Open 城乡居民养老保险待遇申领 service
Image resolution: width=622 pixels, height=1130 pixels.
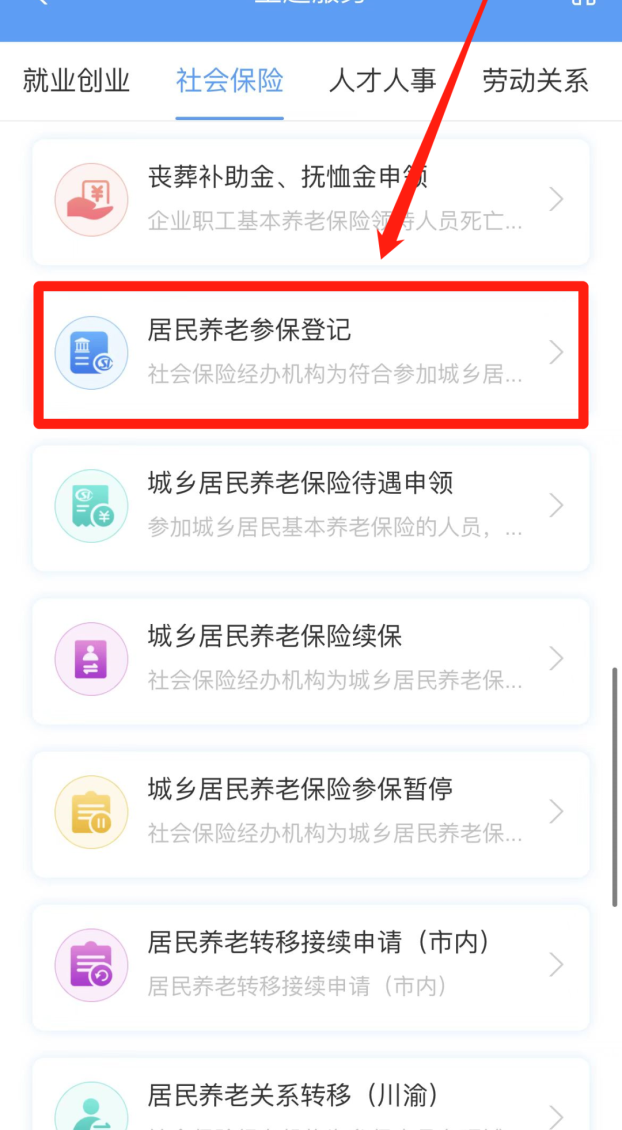coord(310,507)
